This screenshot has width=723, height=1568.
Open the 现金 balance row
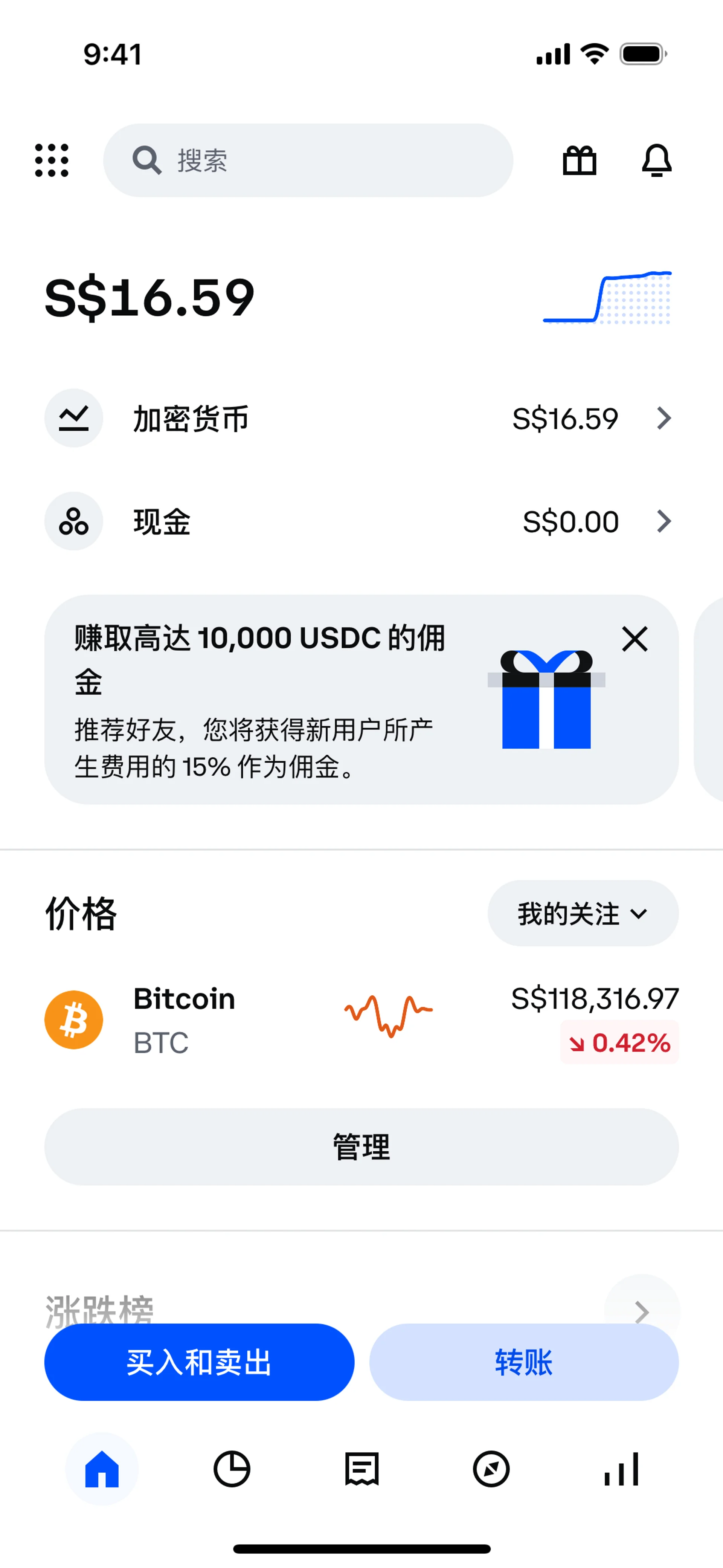361,522
